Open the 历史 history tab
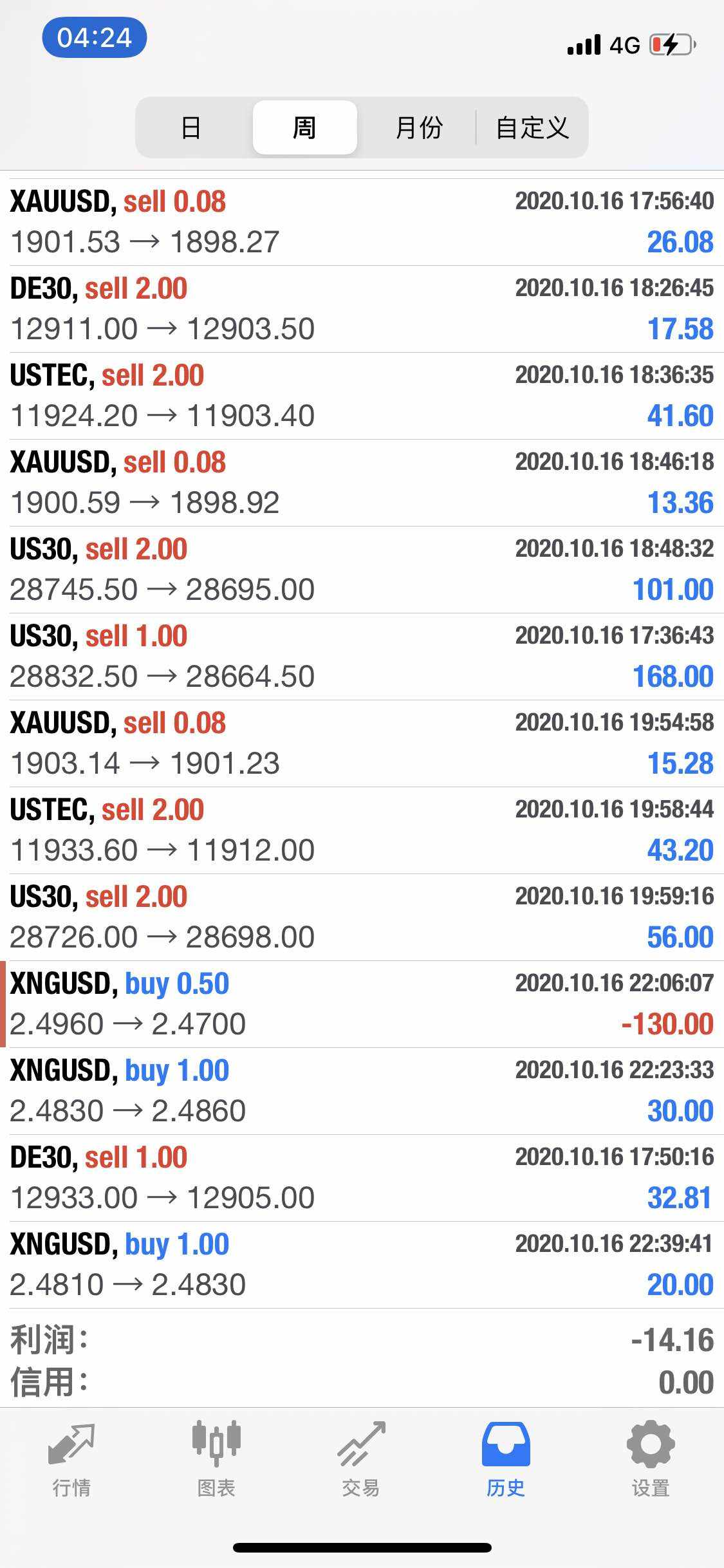This screenshot has height=1568, width=724. click(x=506, y=1459)
